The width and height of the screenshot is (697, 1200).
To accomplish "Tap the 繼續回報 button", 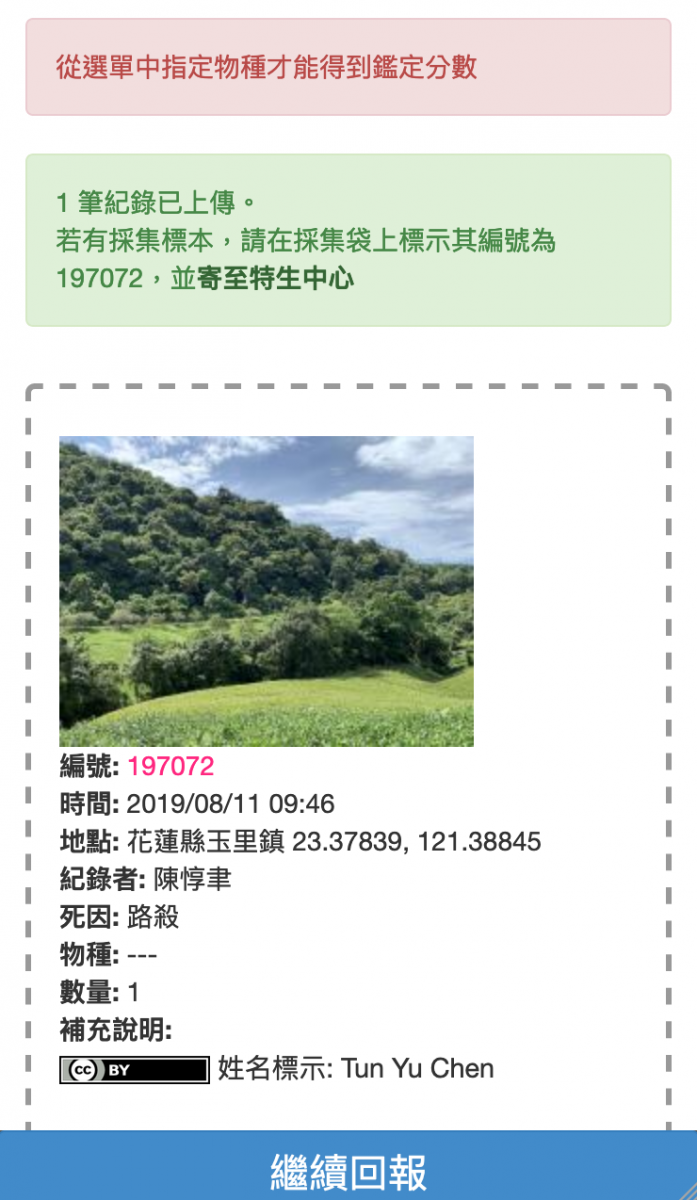I will 348,1168.
